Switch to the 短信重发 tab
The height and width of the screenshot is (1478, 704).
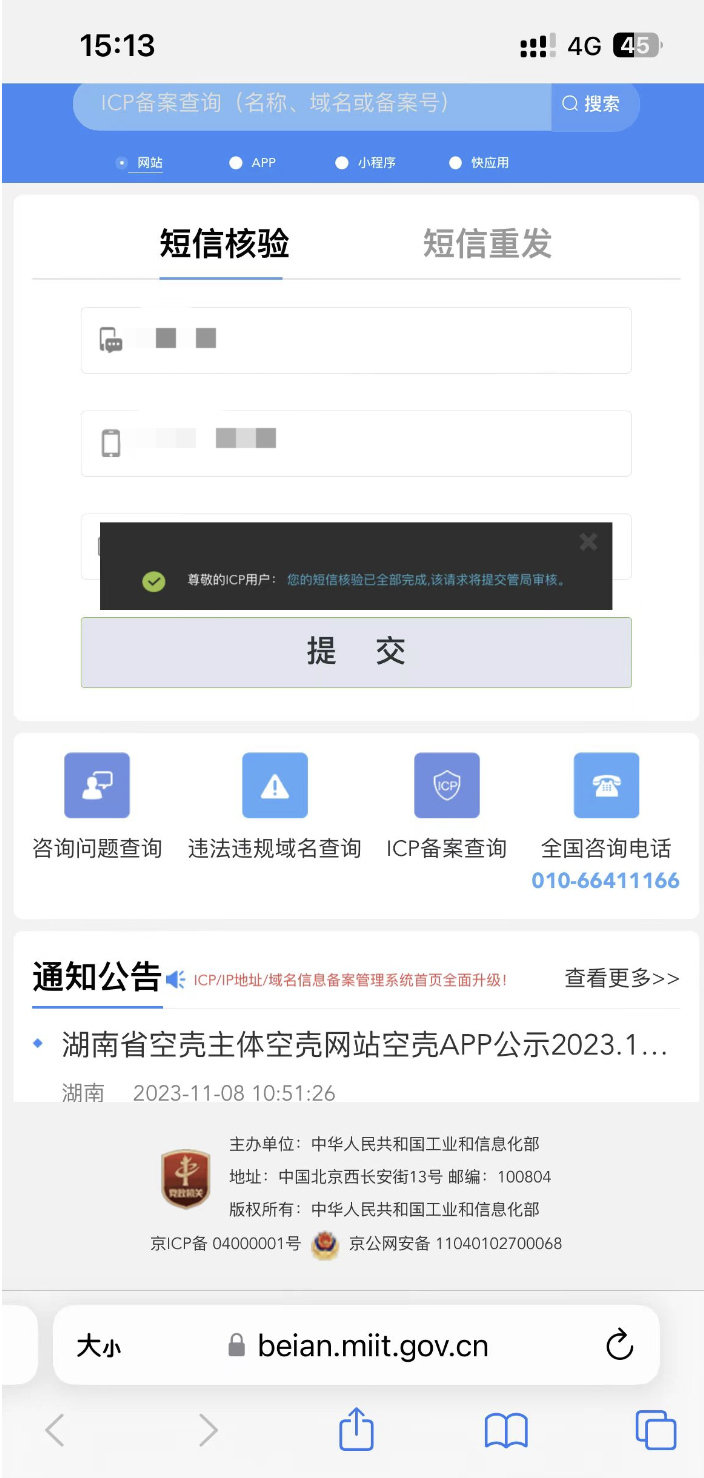click(487, 243)
